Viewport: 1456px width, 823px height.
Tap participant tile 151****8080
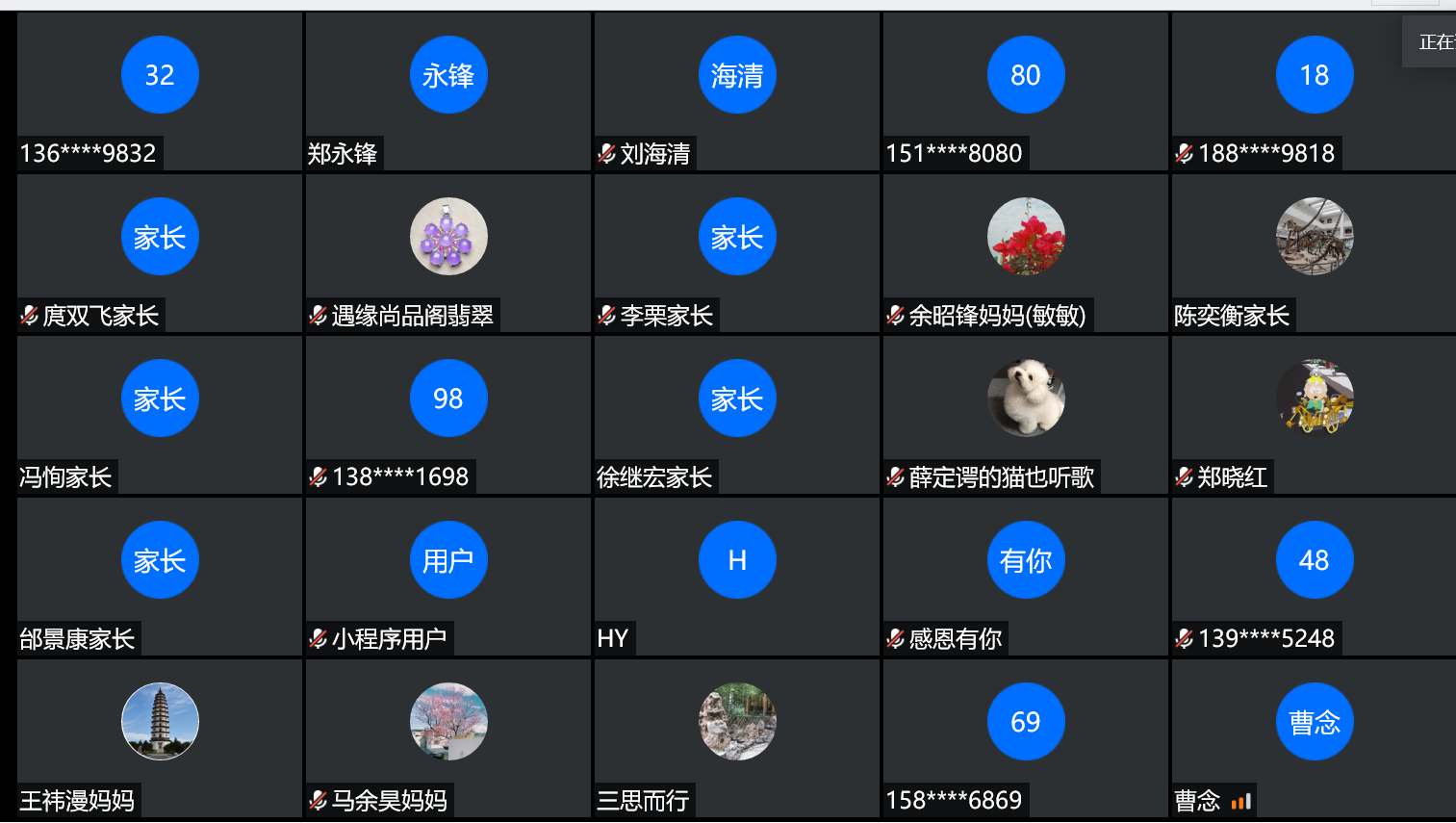pyautogui.click(x=1026, y=91)
